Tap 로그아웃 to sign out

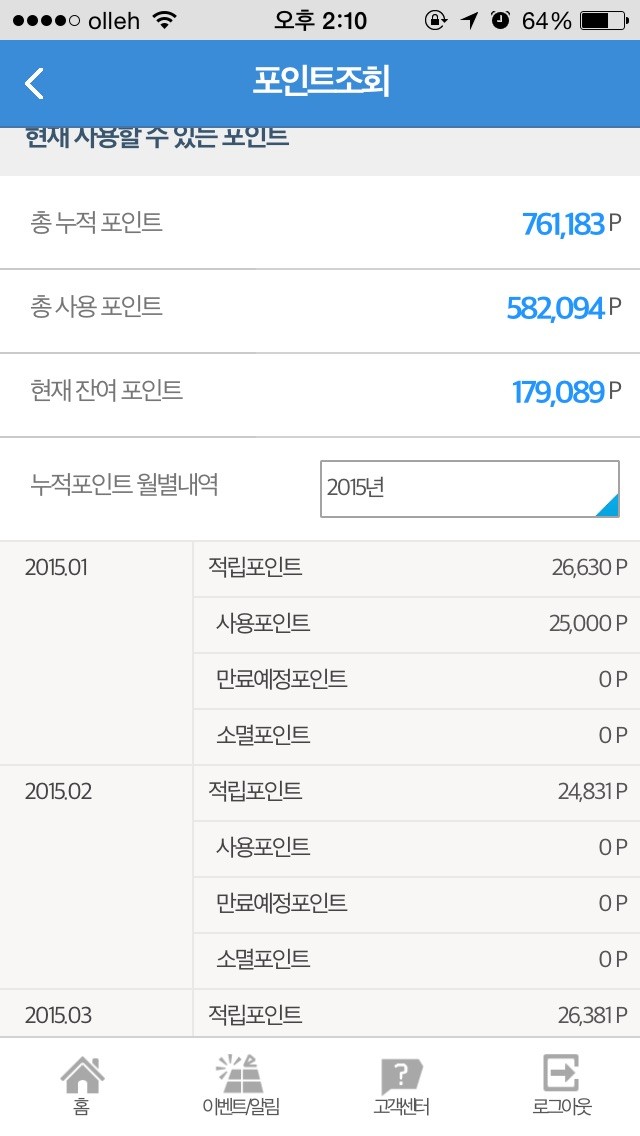[560, 1085]
